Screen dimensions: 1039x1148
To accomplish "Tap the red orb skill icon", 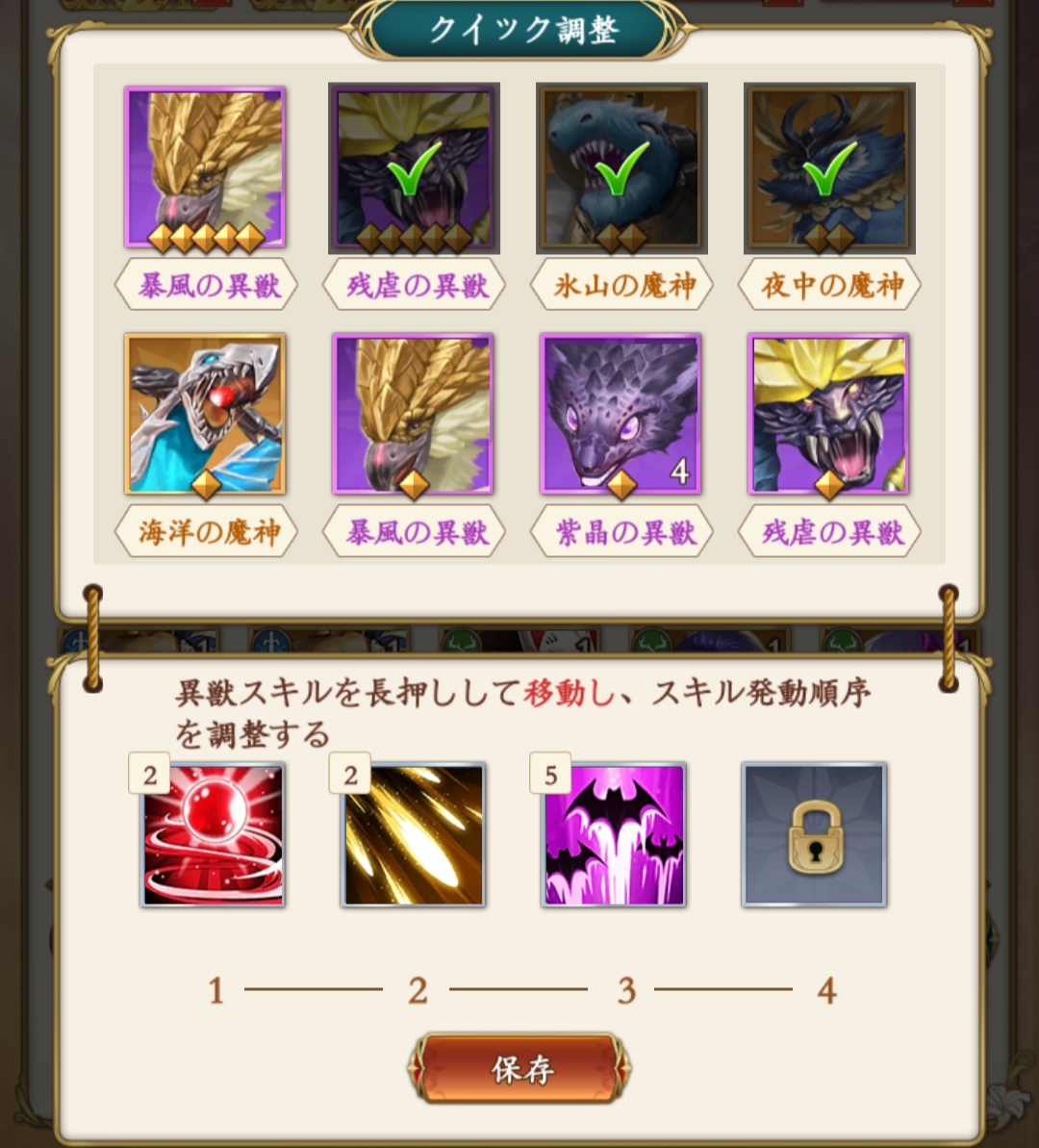I will coord(213,834).
